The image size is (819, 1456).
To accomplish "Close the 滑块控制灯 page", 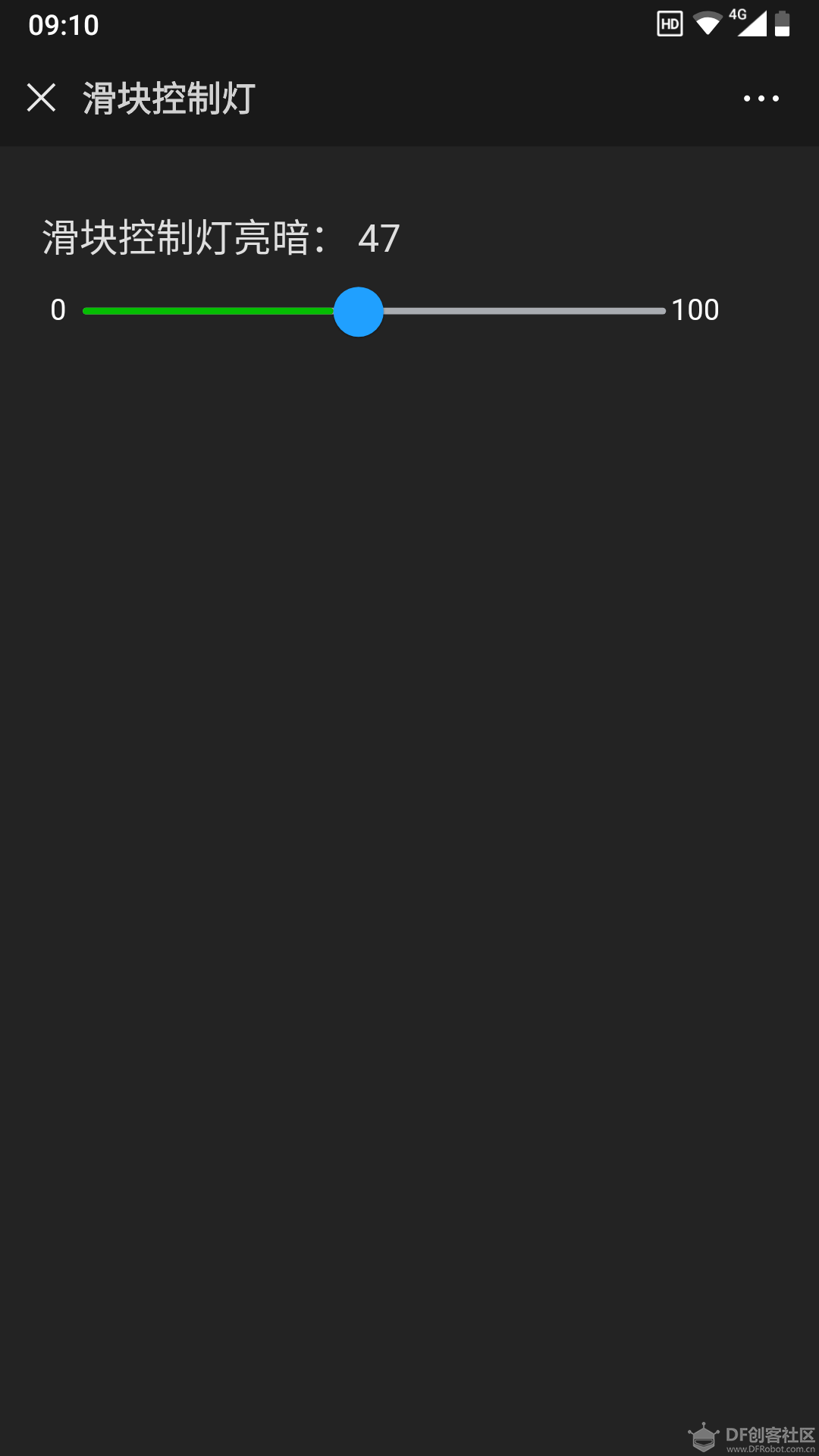I will [x=41, y=98].
